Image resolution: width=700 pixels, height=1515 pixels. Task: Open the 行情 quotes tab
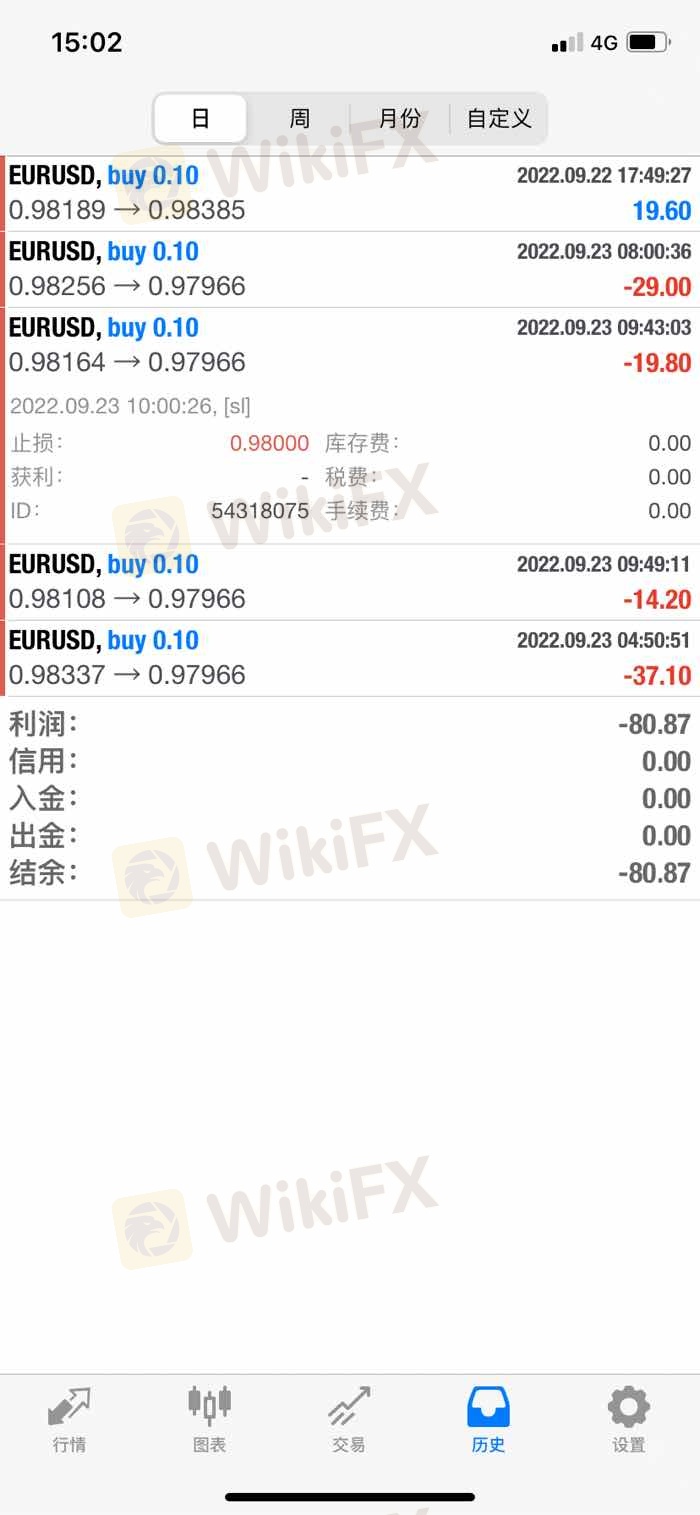click(69, 1418)
